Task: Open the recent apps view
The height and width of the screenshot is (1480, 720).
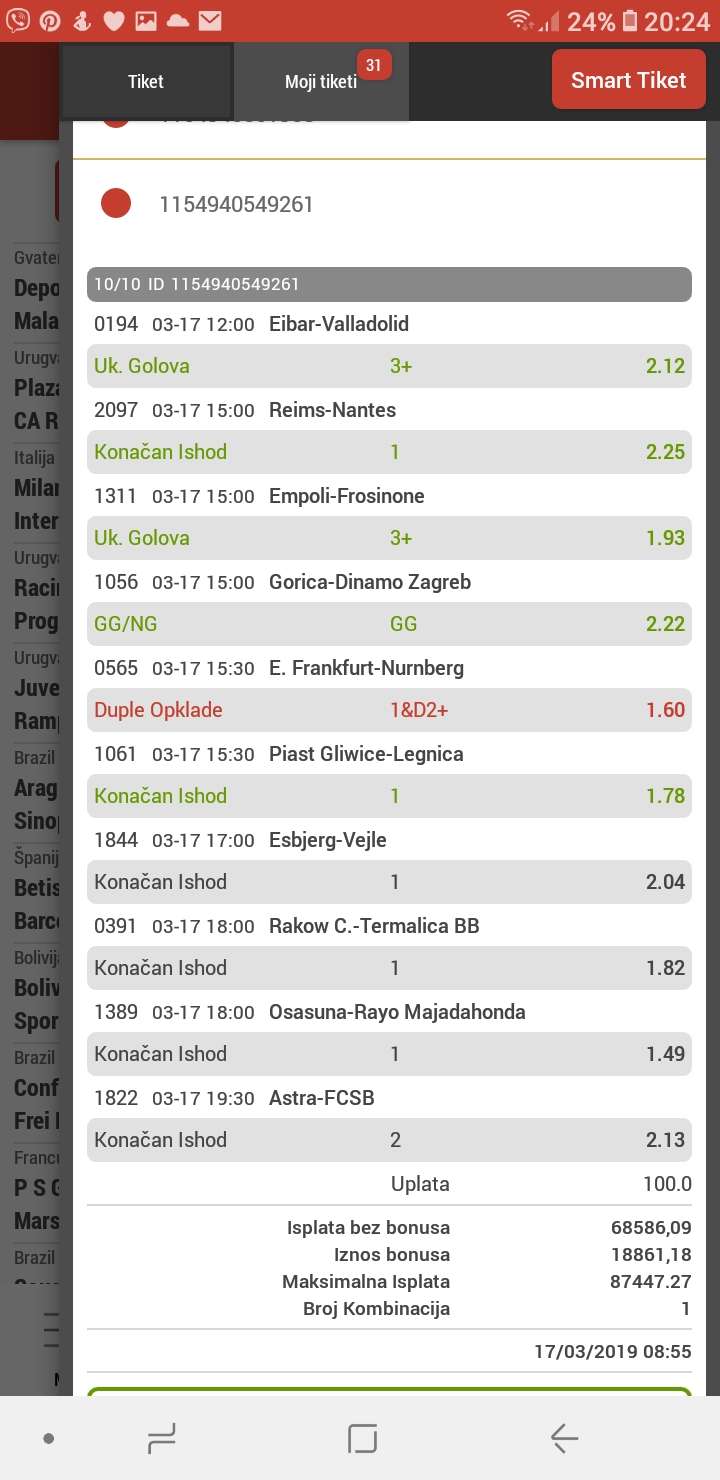Action: click(161, 1439)
